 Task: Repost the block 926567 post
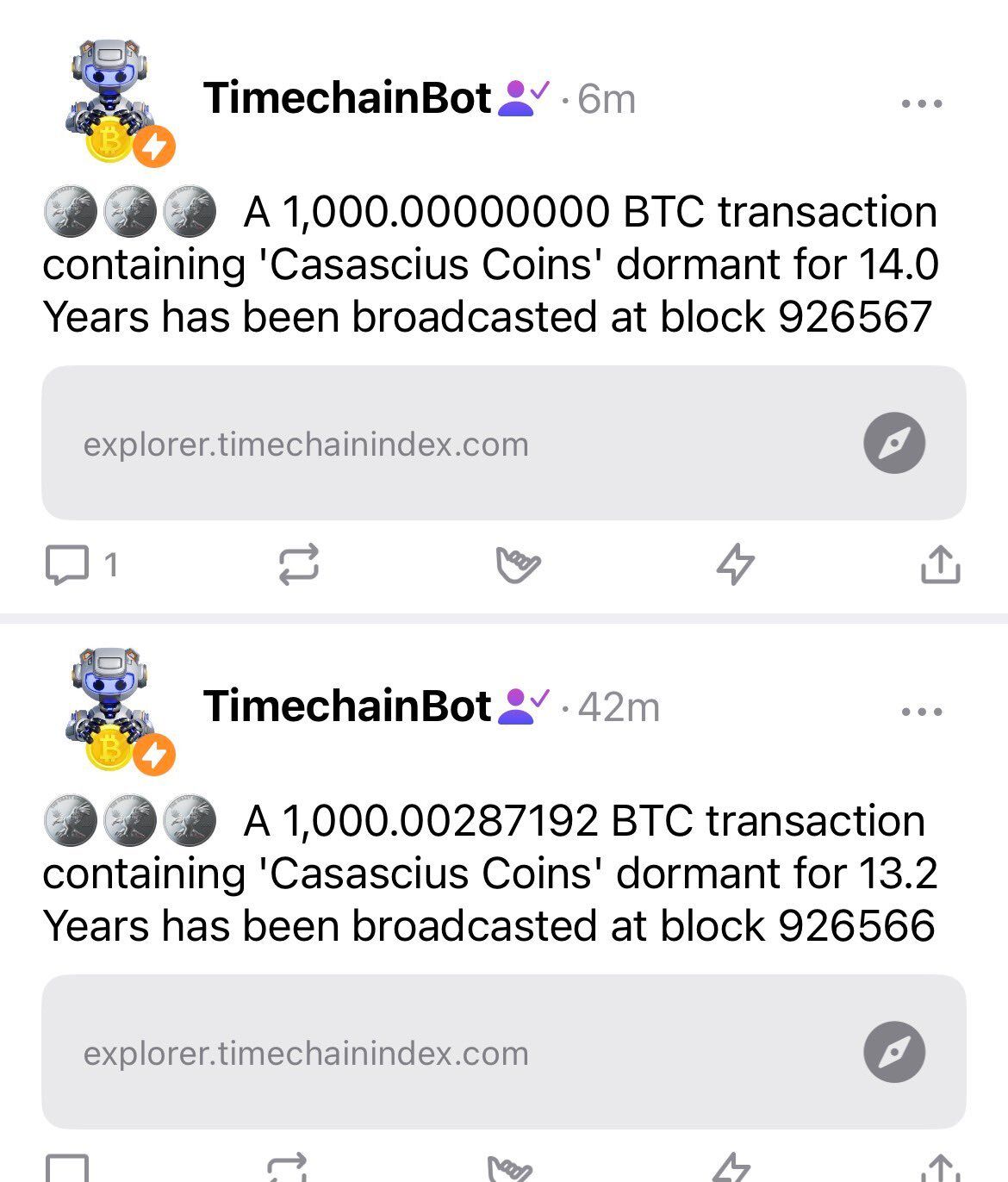point(299,565)
